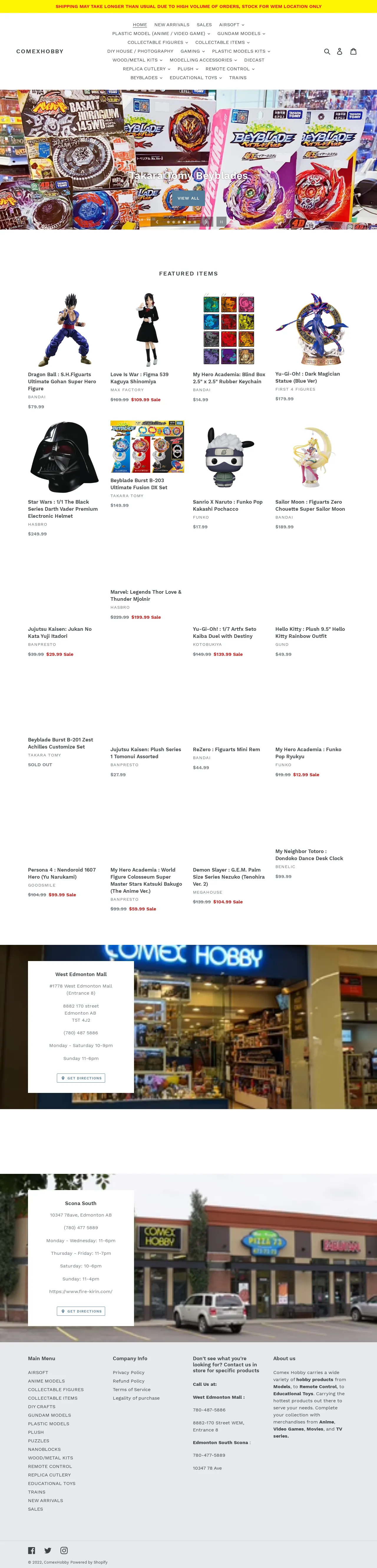Open Yu-Gi-Oh Dark Magician Statue
Viewport: 377px width, 1568px height.
pos(307,377)
